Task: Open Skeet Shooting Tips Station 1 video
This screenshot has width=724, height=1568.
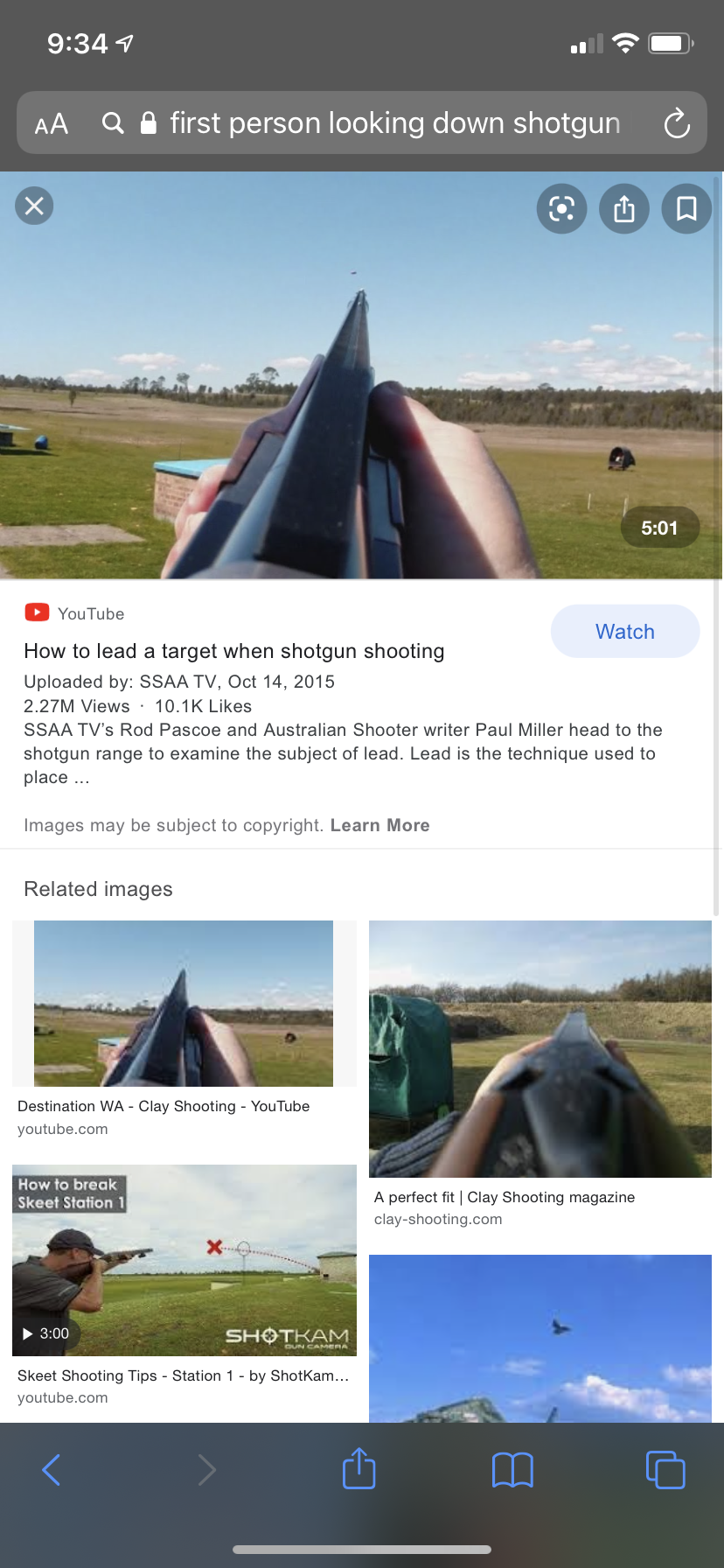Action: click(x=184, y=1260)
